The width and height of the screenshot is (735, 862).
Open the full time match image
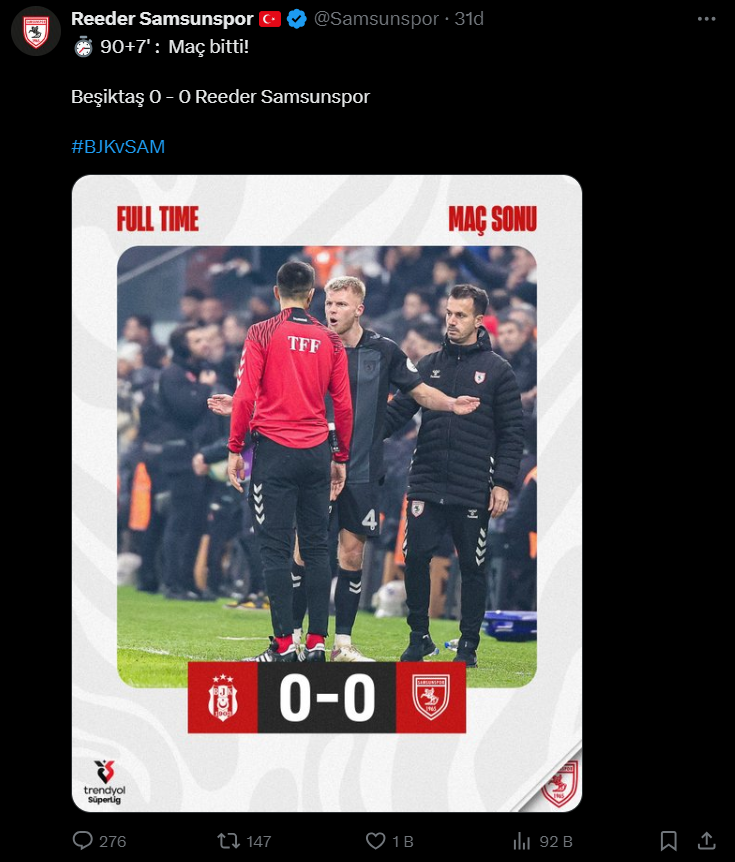(327, 493)
